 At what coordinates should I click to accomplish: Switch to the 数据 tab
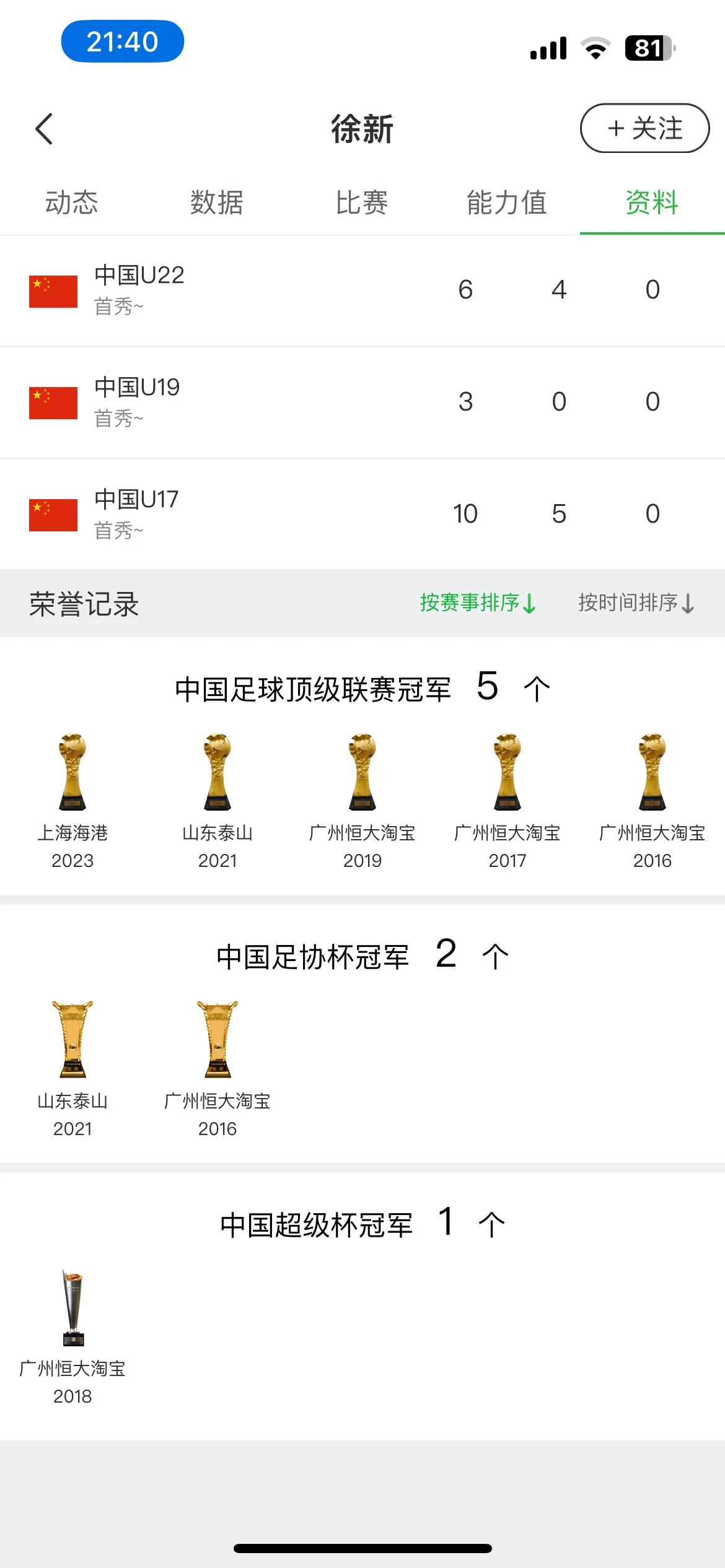pyautogui.click(x=217, y=203)
